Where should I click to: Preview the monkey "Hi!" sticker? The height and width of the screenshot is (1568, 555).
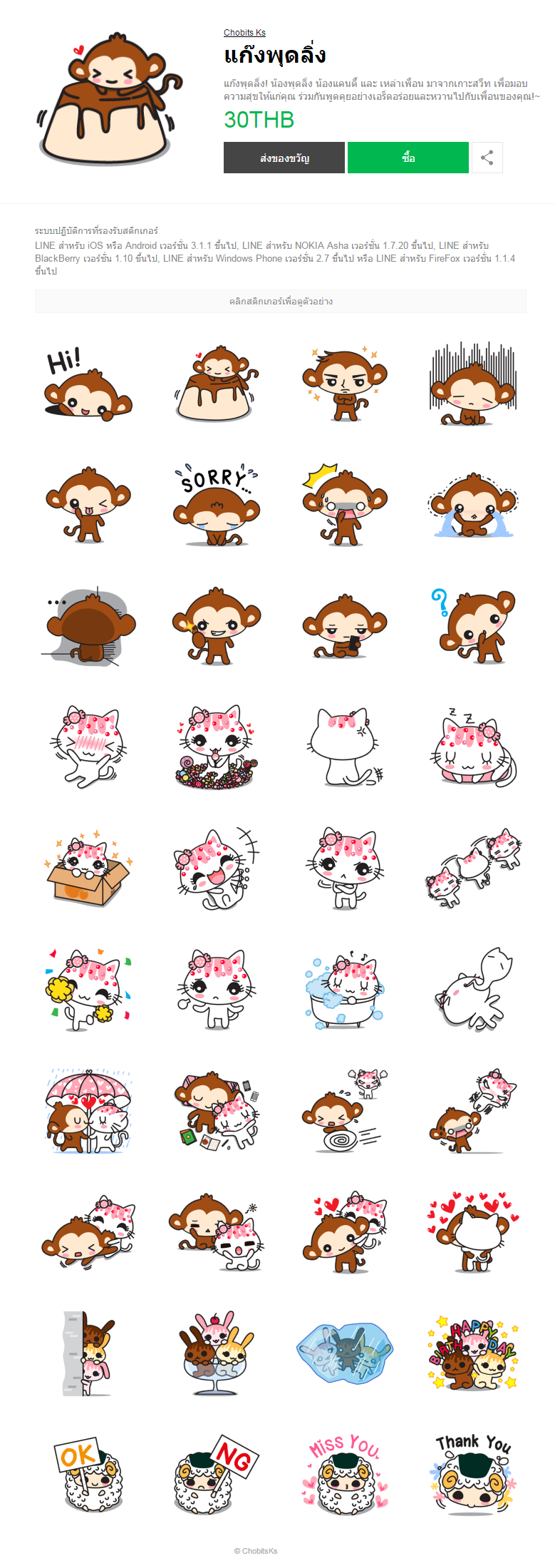coord(88,386)
